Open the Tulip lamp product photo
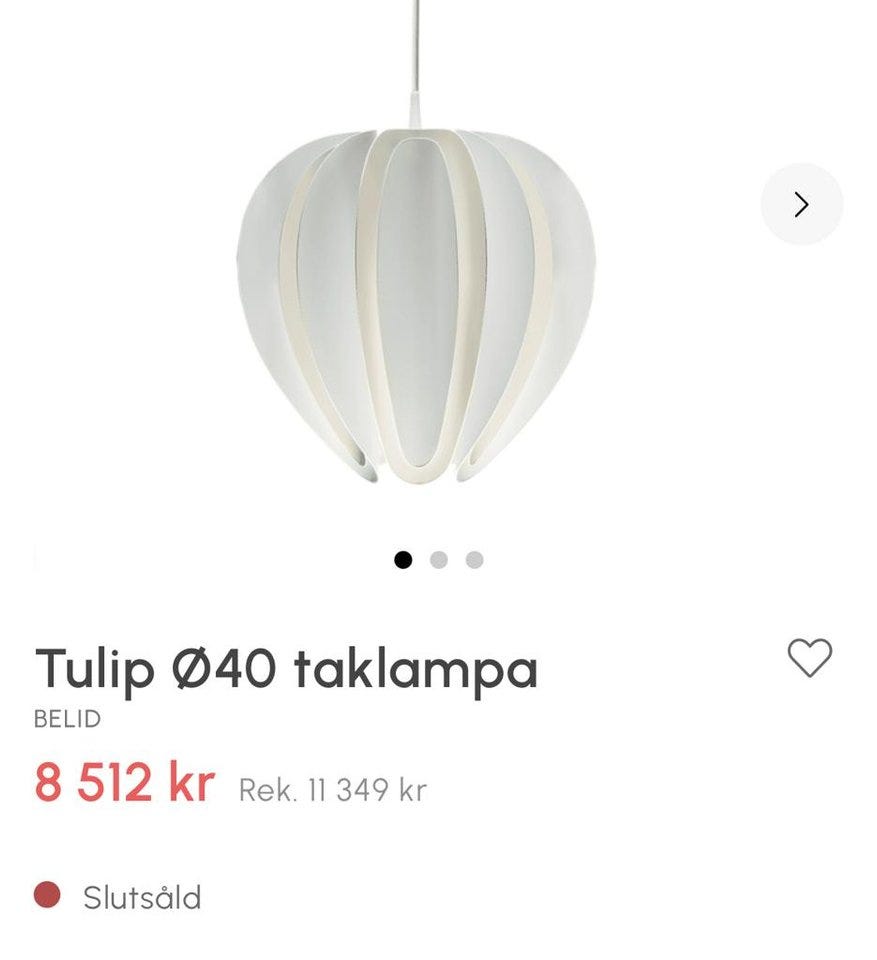The image size is (877, 960). [x=416, y=300]
